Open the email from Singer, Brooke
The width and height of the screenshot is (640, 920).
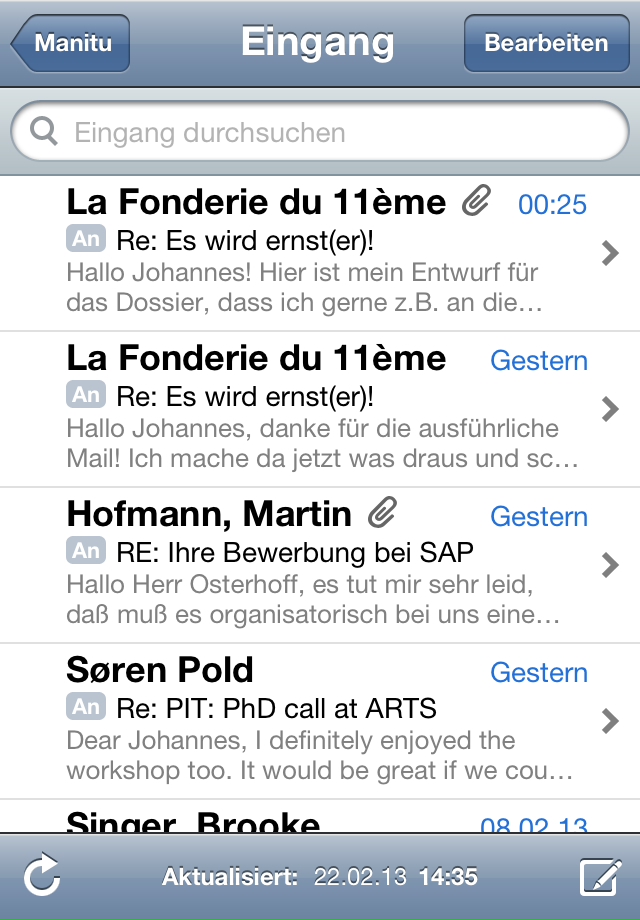[x=320, y=820]
